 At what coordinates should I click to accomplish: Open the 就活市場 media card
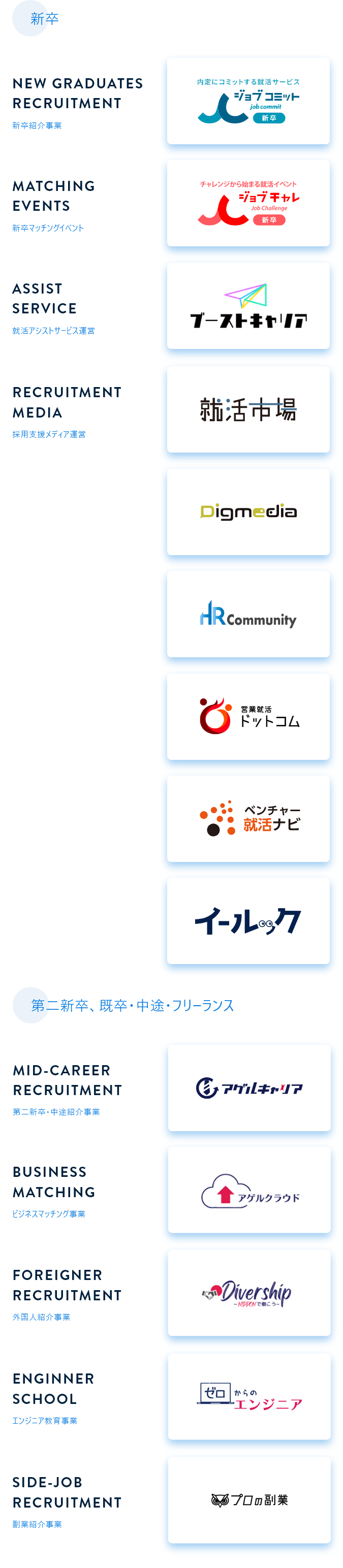click(x=248, y=409)
